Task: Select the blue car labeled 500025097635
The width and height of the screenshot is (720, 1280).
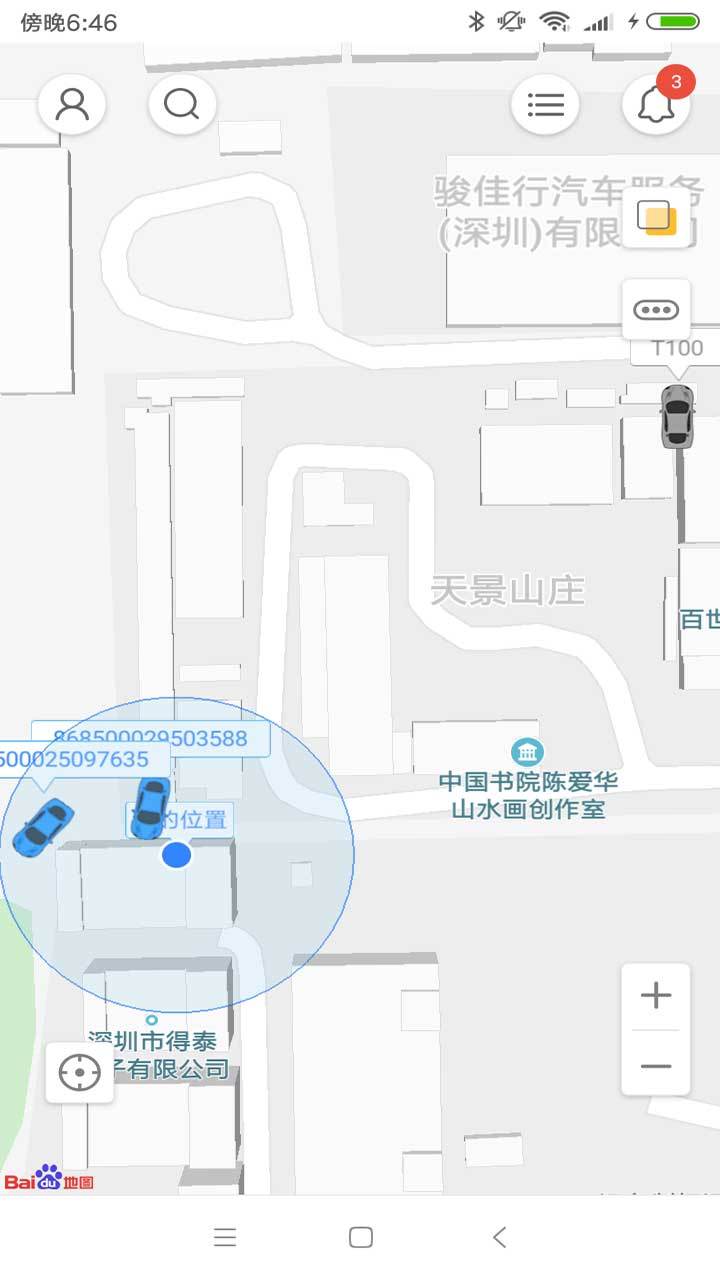Action: click(x=42, y=826)
